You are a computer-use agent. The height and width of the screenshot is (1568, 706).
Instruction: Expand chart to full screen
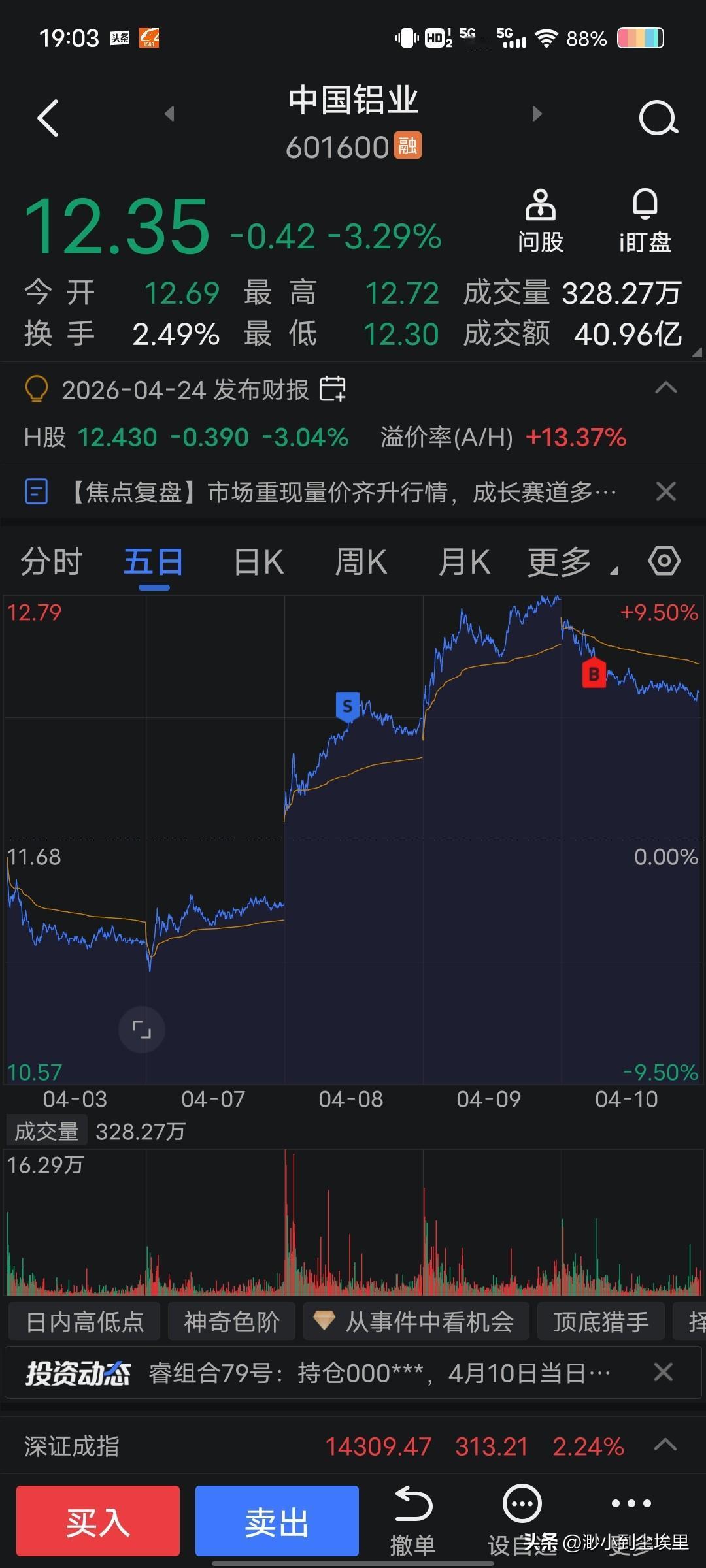142,1030
